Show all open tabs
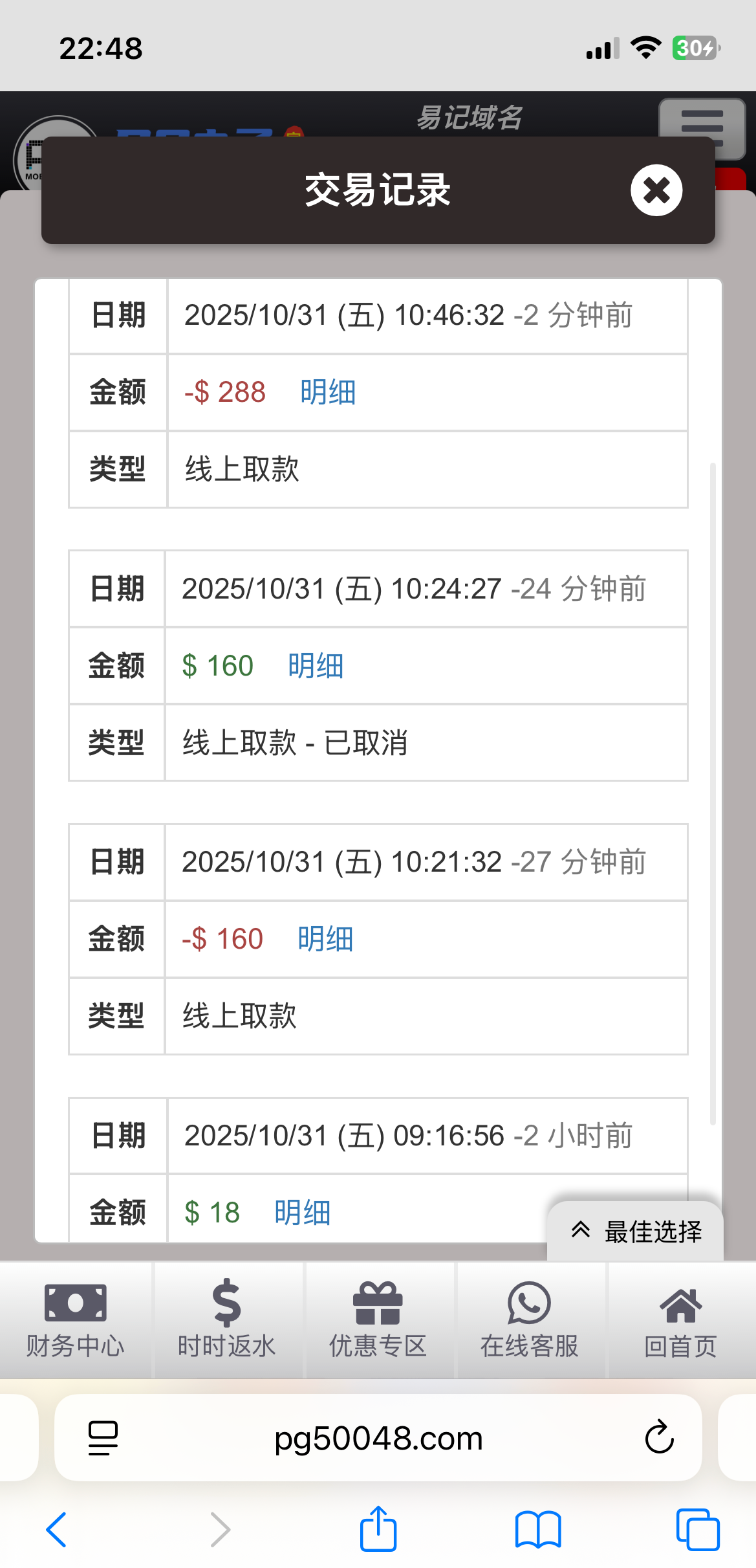756x1568 pixels. [697, 1530]
